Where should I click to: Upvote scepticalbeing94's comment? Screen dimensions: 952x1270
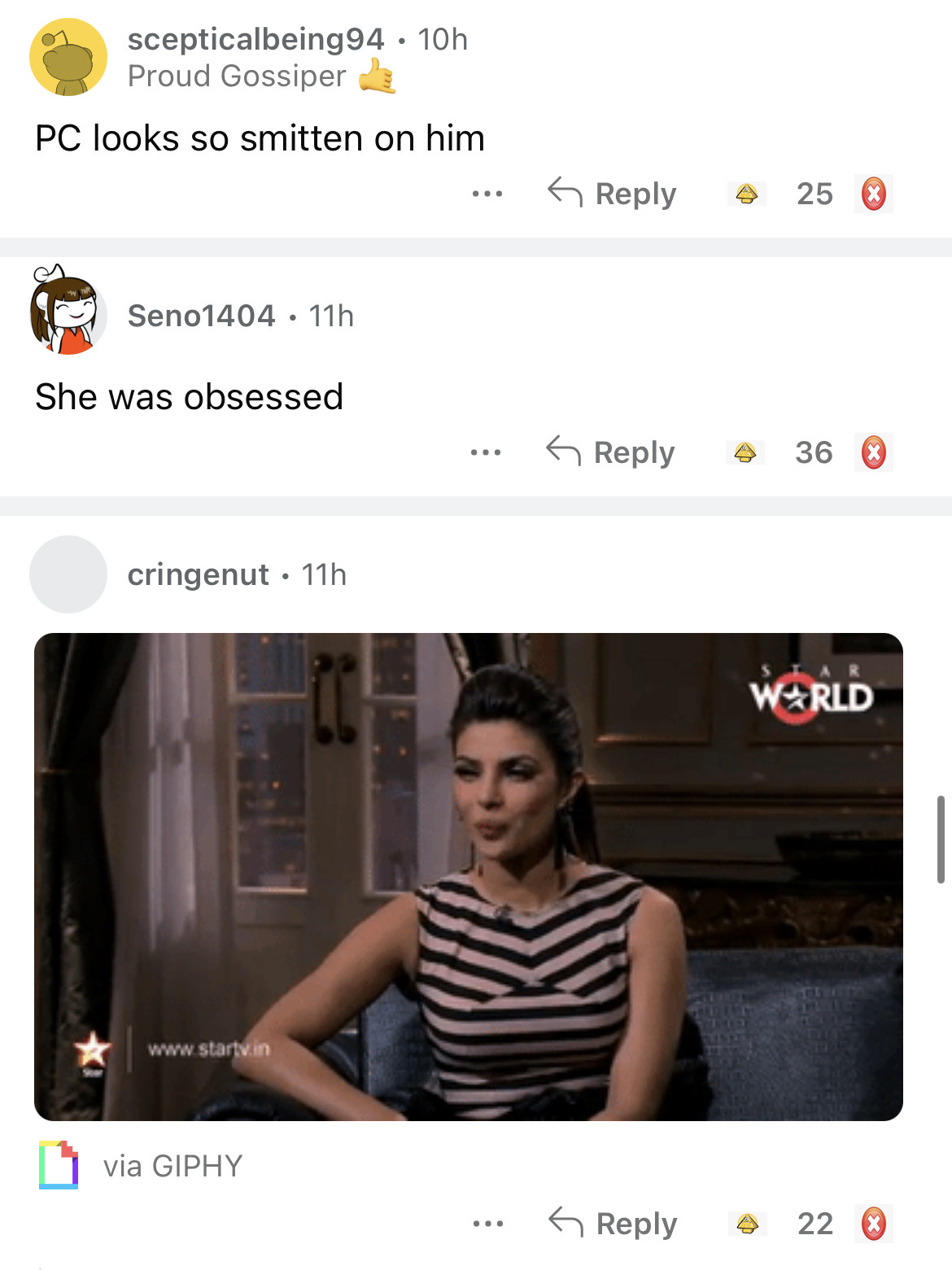(x=747, y=194)
